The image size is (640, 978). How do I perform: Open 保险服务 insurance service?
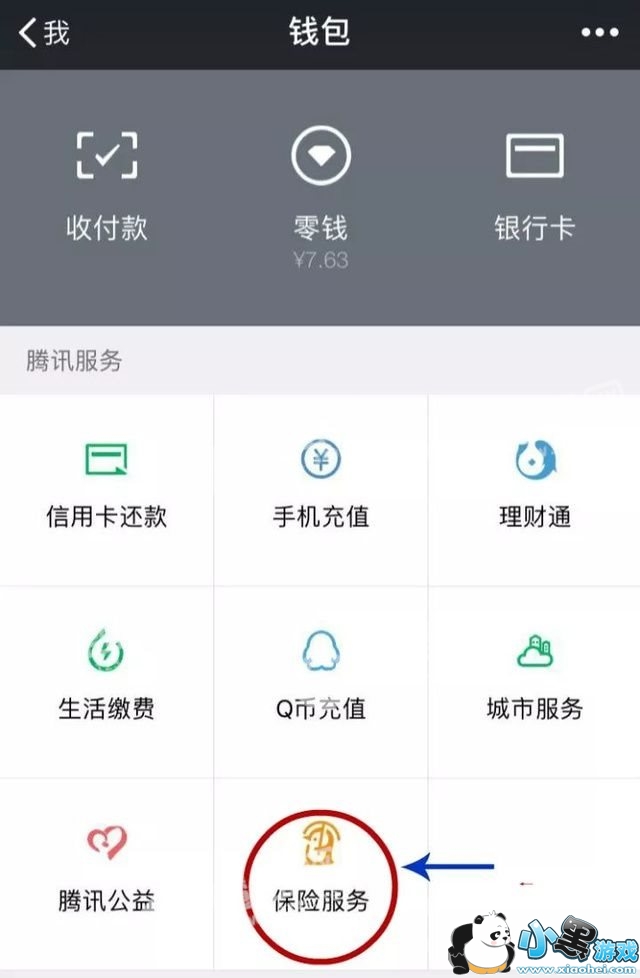pos(321,871)
